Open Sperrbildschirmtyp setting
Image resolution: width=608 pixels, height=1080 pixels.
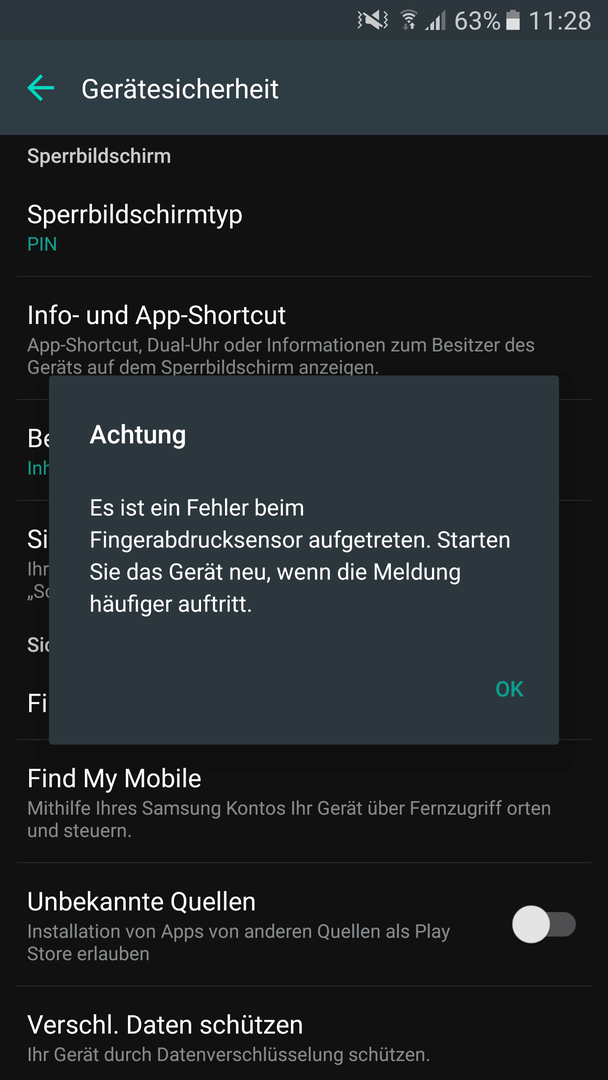304,227
